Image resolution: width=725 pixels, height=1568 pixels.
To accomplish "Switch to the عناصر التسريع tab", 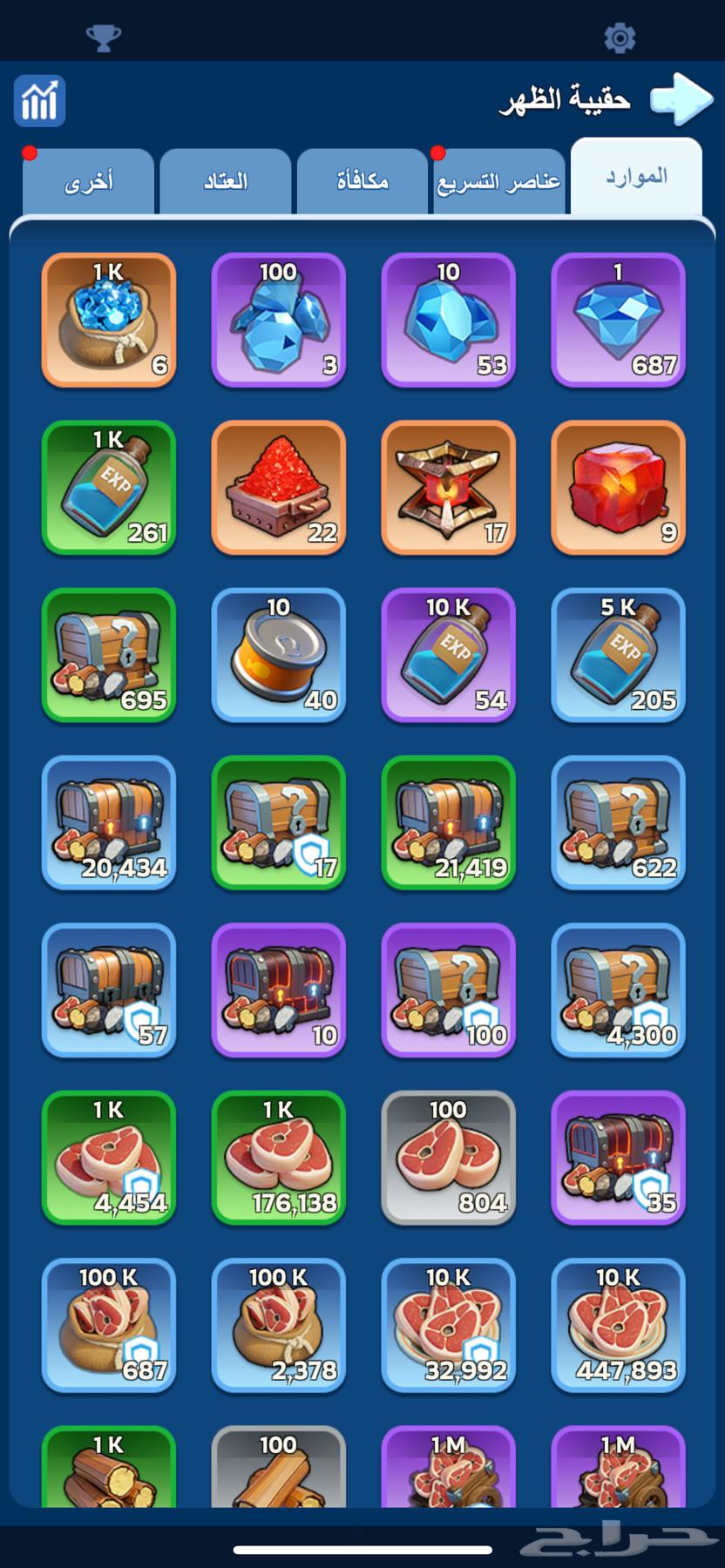I will click(x=498, y=182).
